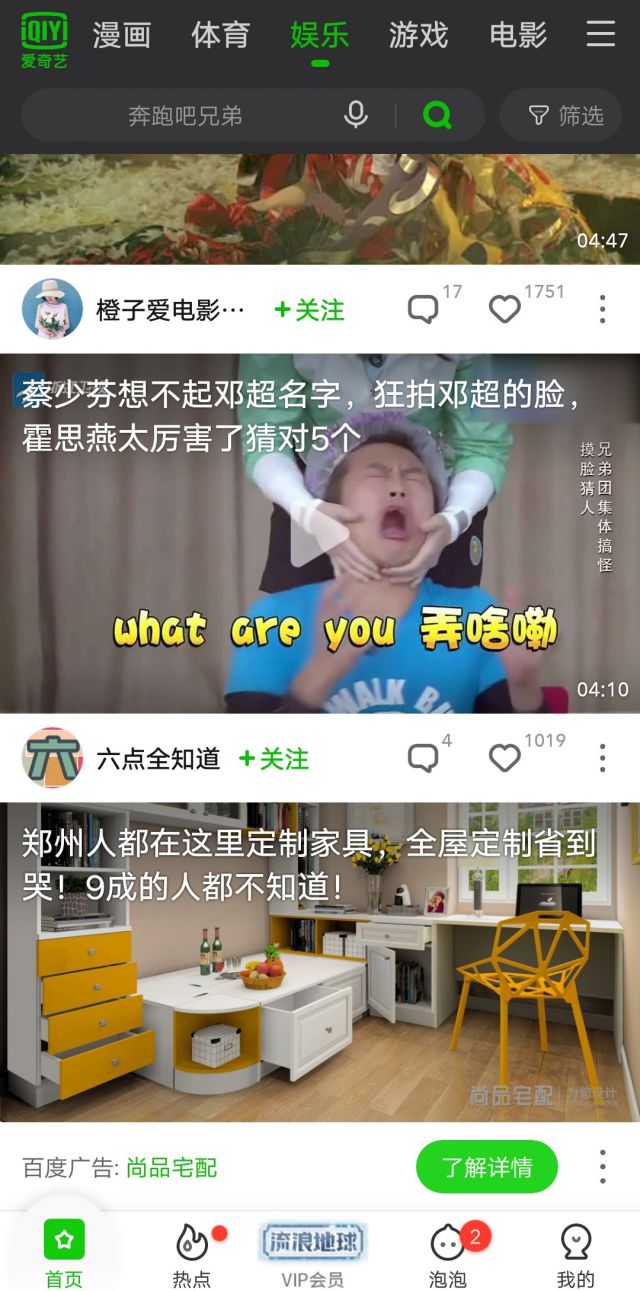The width and height of the screenshot is (640, 1291).
Task: Open comments on 橙子爱电影's video
Action: click(x=423, y=310)
